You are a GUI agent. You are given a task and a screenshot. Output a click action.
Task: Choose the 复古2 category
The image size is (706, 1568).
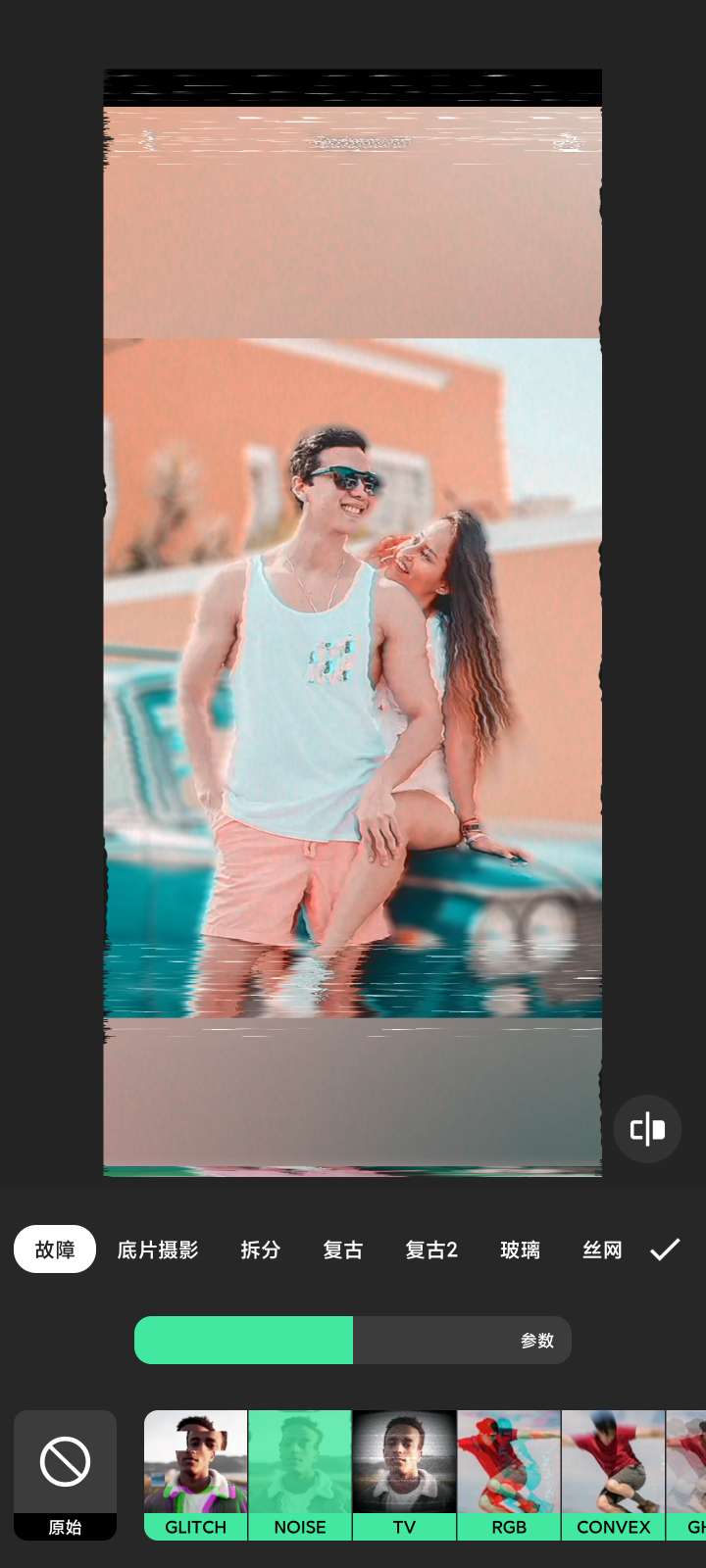[x=431, y=1249]
